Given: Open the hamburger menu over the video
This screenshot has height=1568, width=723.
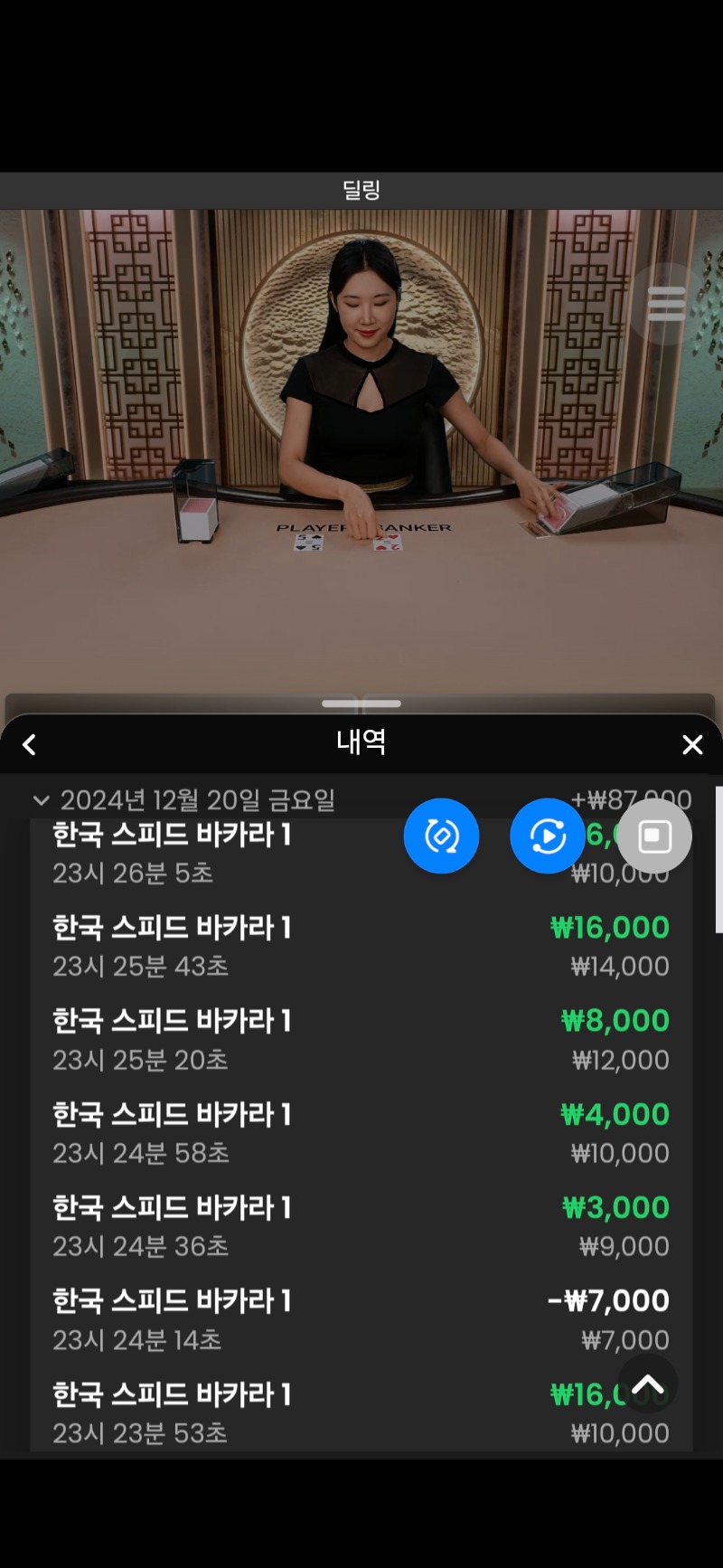Looking at the screenshot, I should [666, 303].
